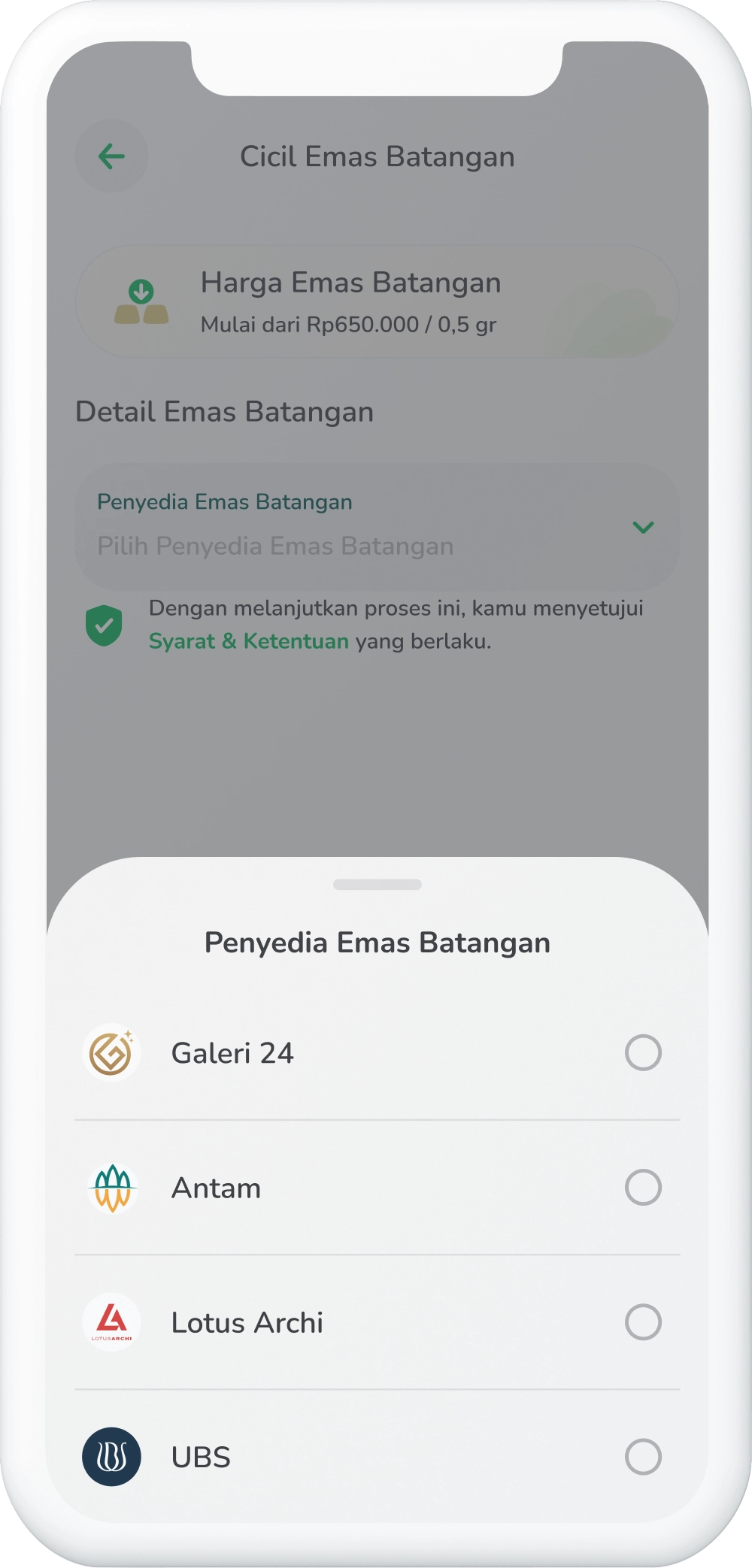Go back using the arrow icon
752x1568 pixels.
pos(111,156)
